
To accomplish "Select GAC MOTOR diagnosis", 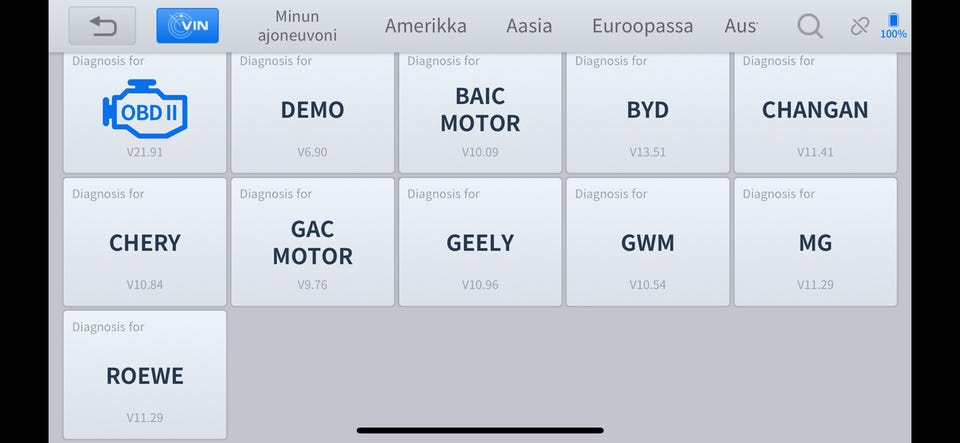I will [x=312, y=242].
